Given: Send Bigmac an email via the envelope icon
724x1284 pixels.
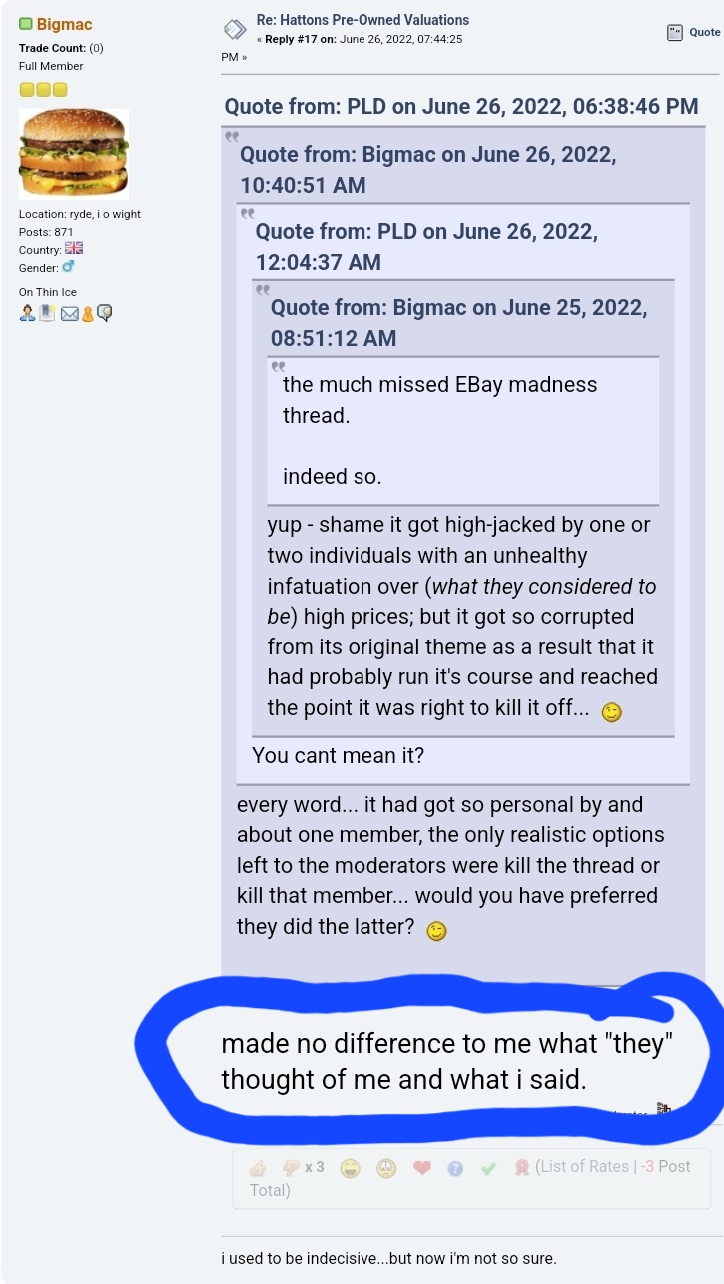Looking at the screenshot, I should click(69, 314).
